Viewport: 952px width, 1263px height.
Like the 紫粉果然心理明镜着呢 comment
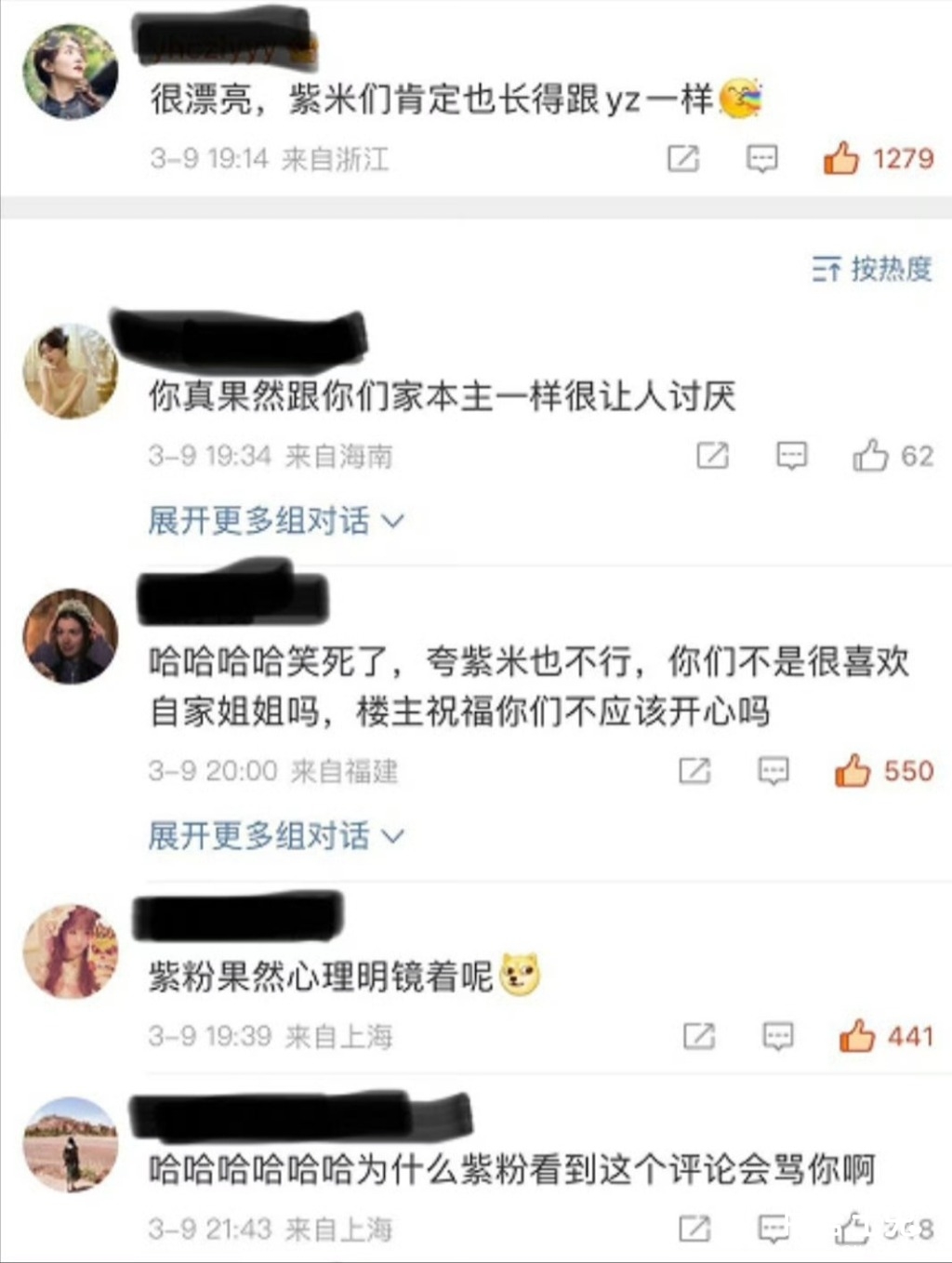point(857,1036)
